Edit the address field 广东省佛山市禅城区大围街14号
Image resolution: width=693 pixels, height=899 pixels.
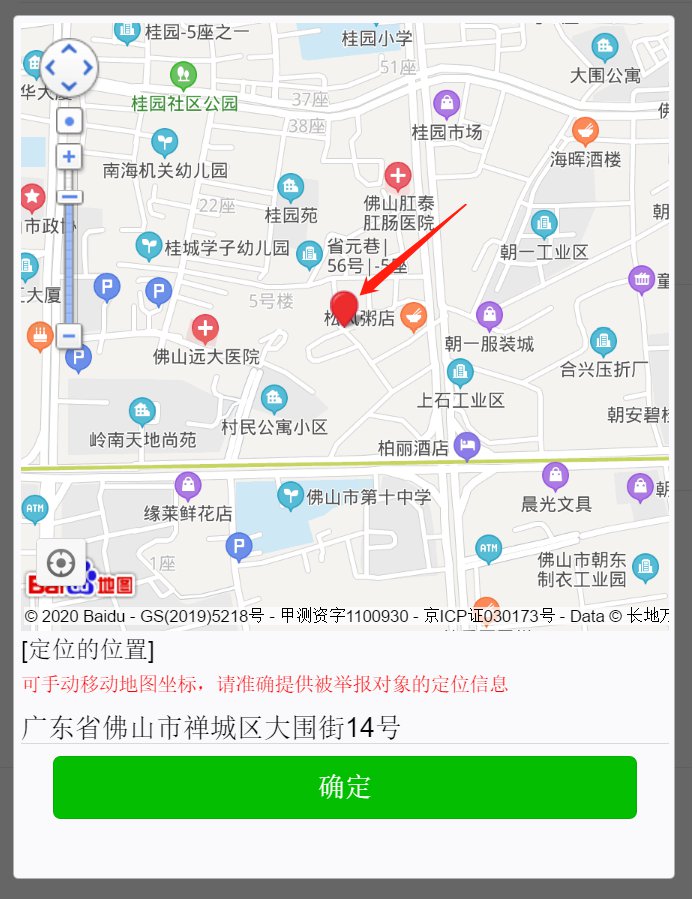tap(345, 727)
